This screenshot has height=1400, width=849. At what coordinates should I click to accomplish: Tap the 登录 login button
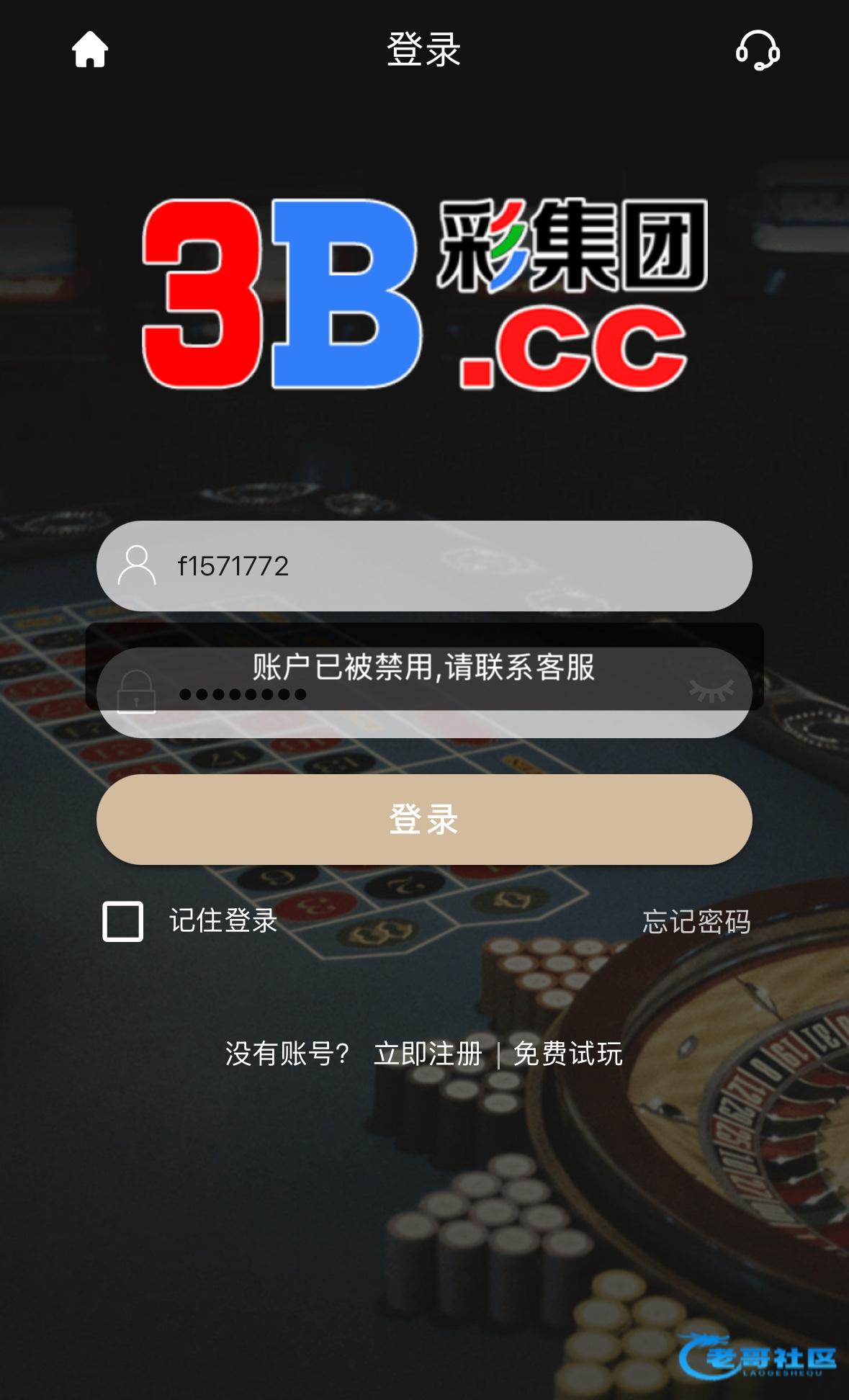coord(424,820)
